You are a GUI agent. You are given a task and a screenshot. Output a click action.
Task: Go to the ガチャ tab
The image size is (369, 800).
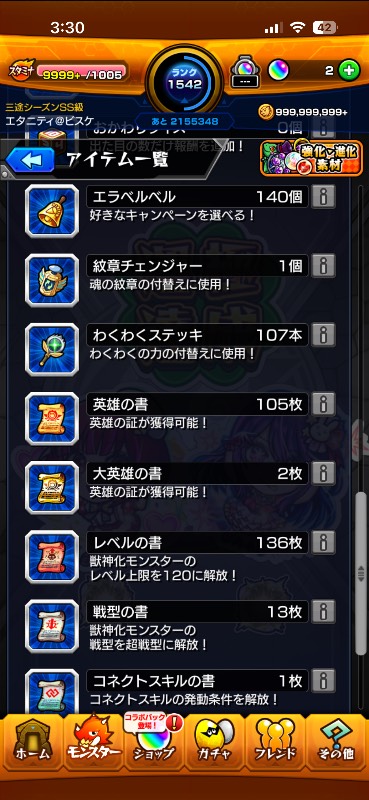pyautogui.click(x=214, y=741)
